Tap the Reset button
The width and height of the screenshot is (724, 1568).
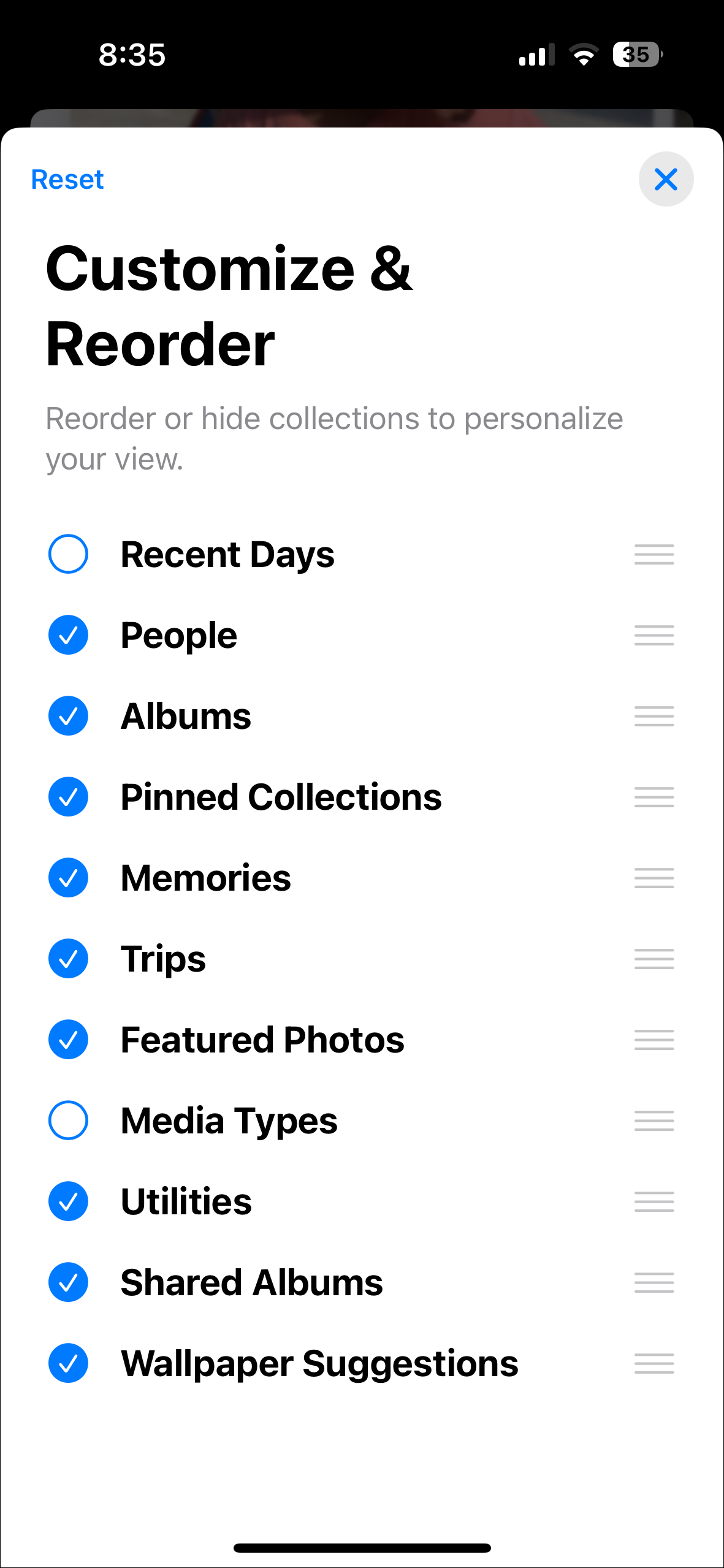tap(67, 180)
